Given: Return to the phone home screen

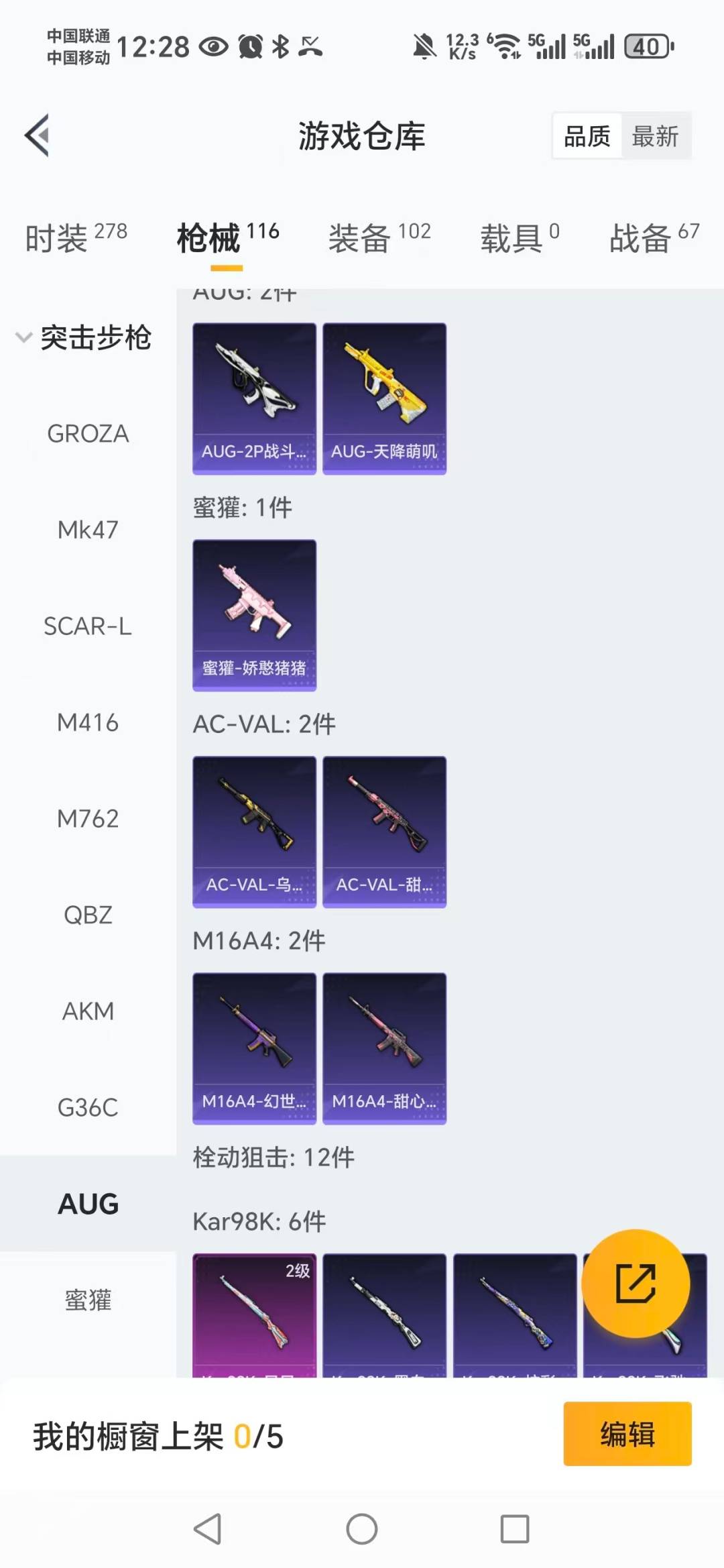Looking at the screenshot, I should click(362, 1530).
